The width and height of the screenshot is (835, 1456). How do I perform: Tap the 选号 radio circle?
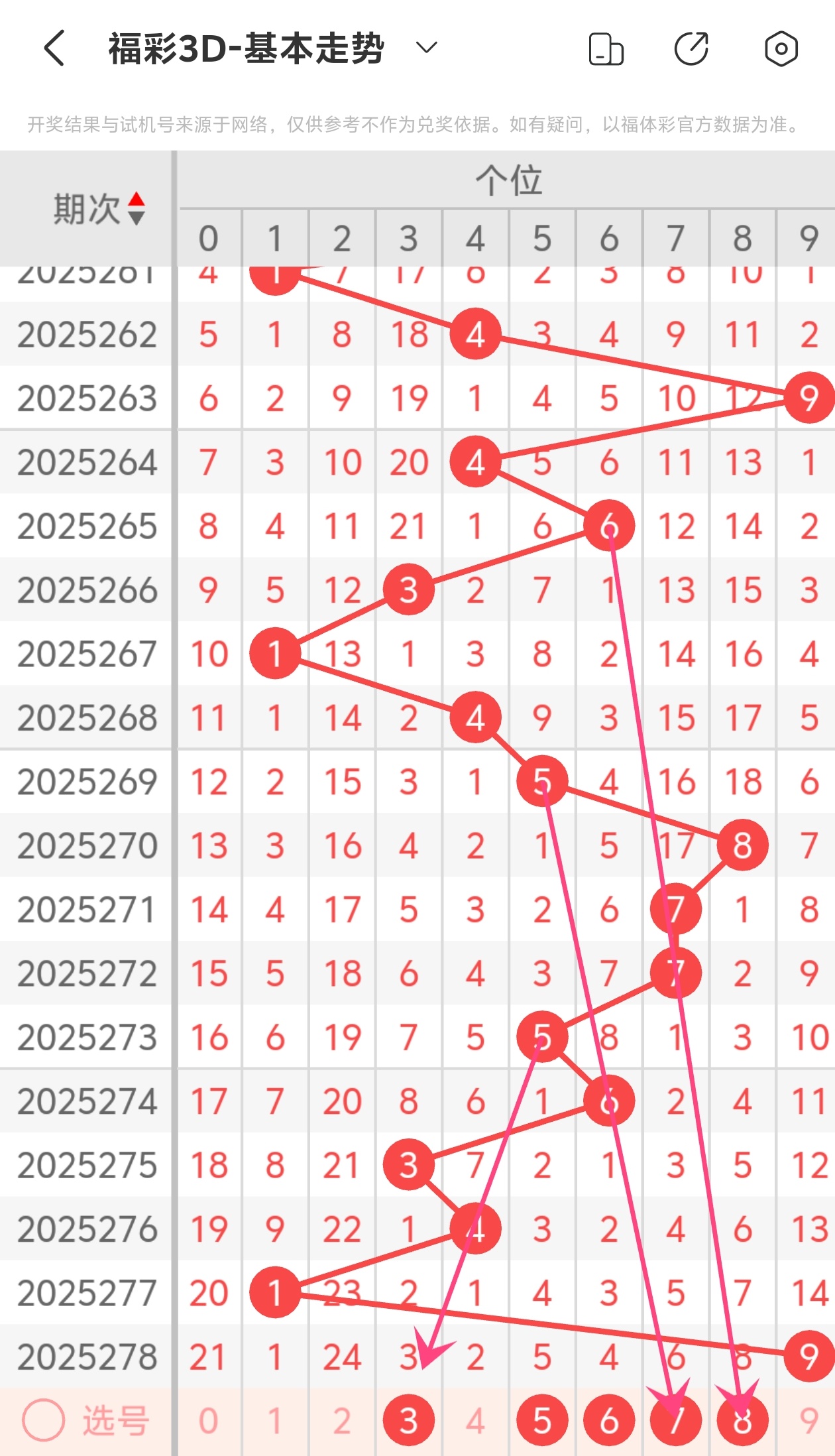[44, 1420]
